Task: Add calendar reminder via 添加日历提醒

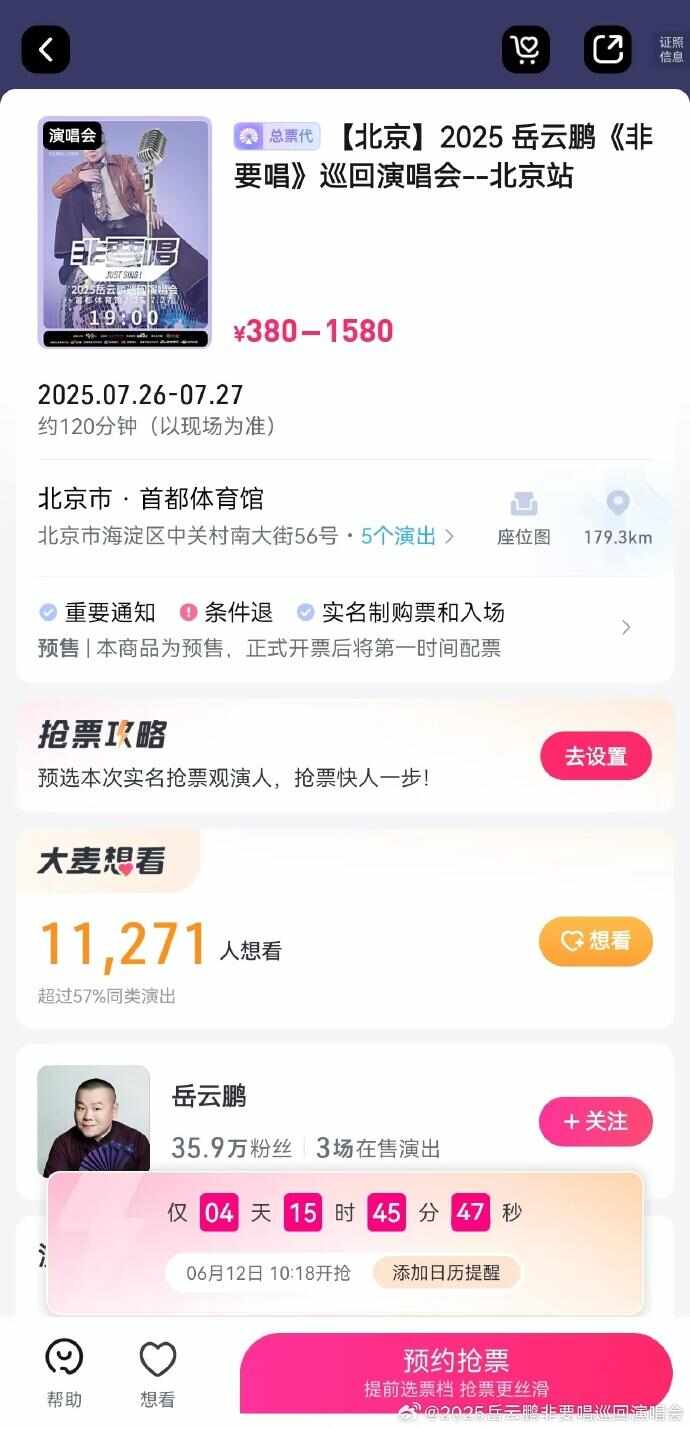Action: (445, 1273)
